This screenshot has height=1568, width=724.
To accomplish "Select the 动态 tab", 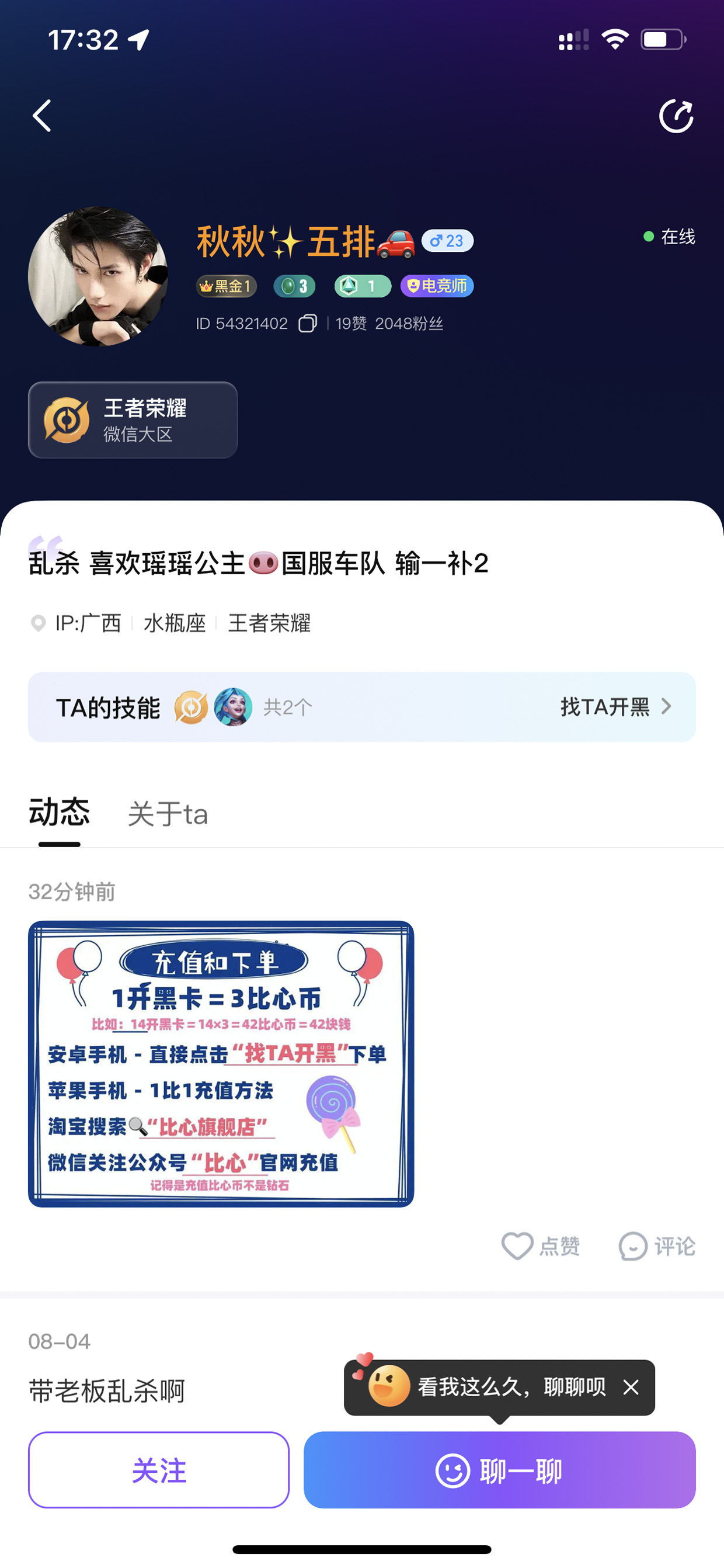I will click(60, 813).
